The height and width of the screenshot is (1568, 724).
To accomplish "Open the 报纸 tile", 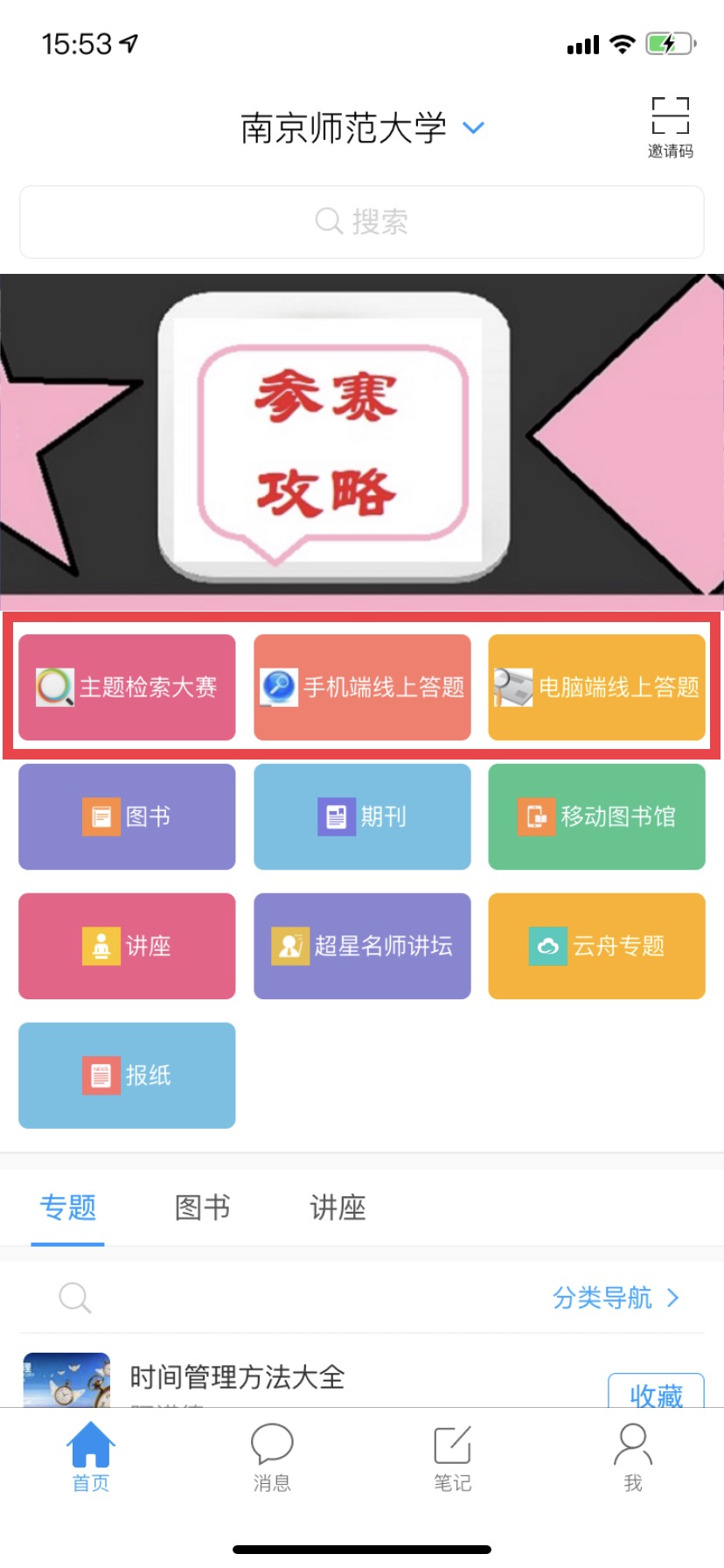I will pos(128,1075).
